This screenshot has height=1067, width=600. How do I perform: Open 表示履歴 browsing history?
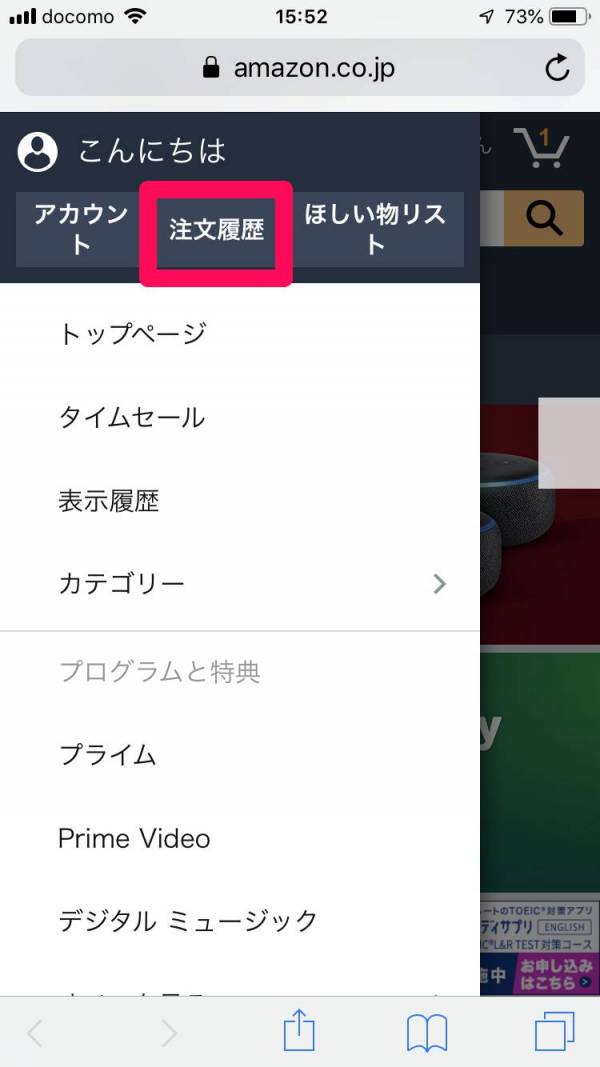point(108,500)
